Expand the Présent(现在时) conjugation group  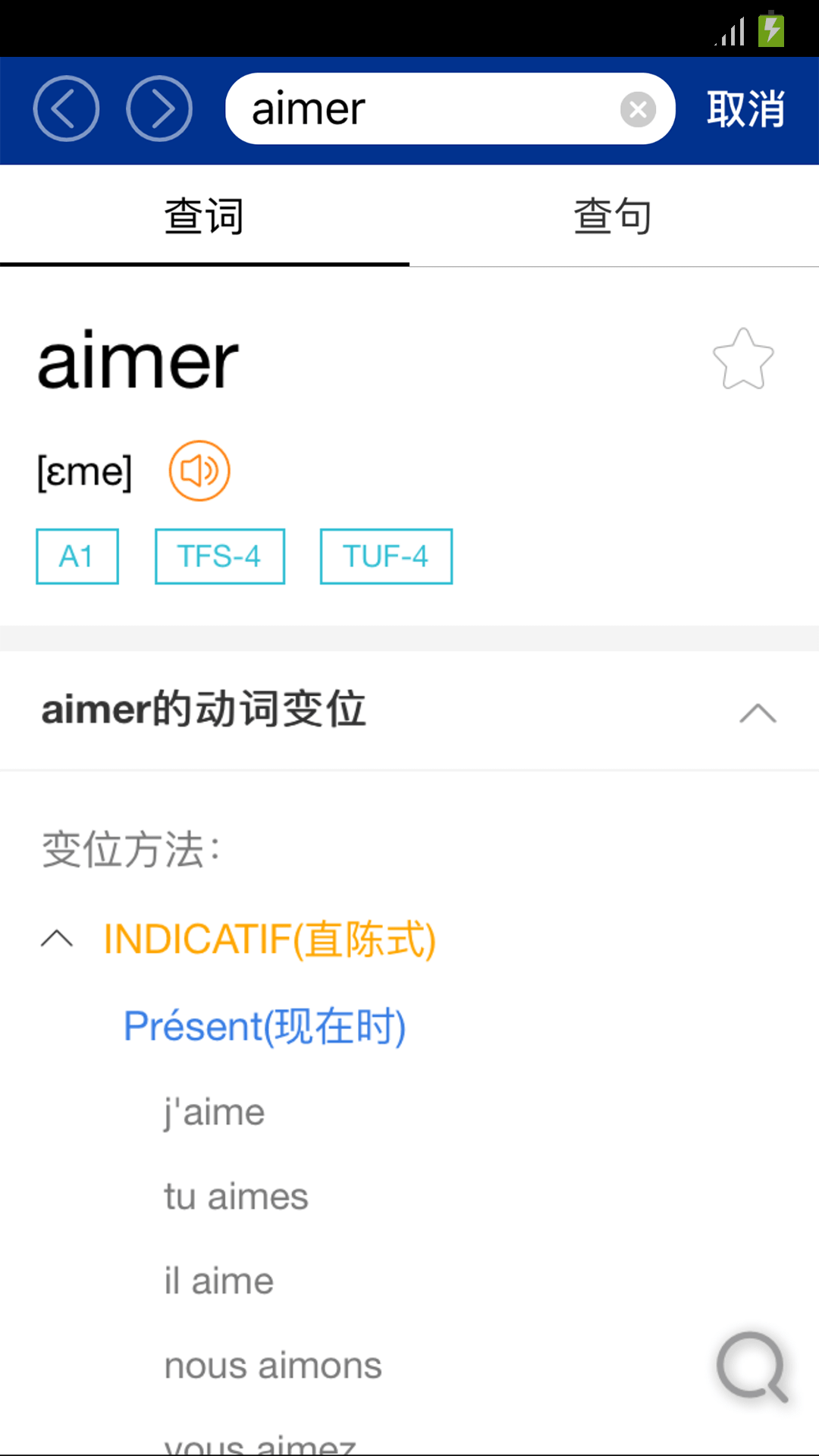click(265, 1025)
